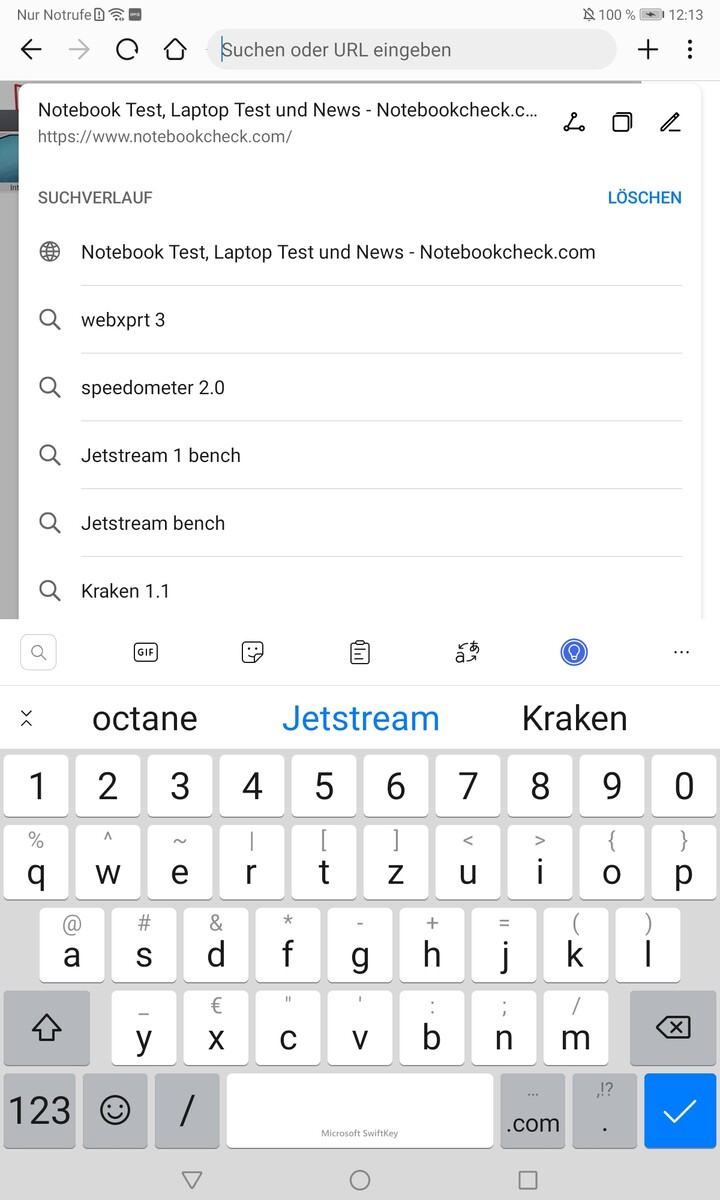Open the keyboard GIF panel
This screenshot has height=1200, width=720.
tap(146, 653)
